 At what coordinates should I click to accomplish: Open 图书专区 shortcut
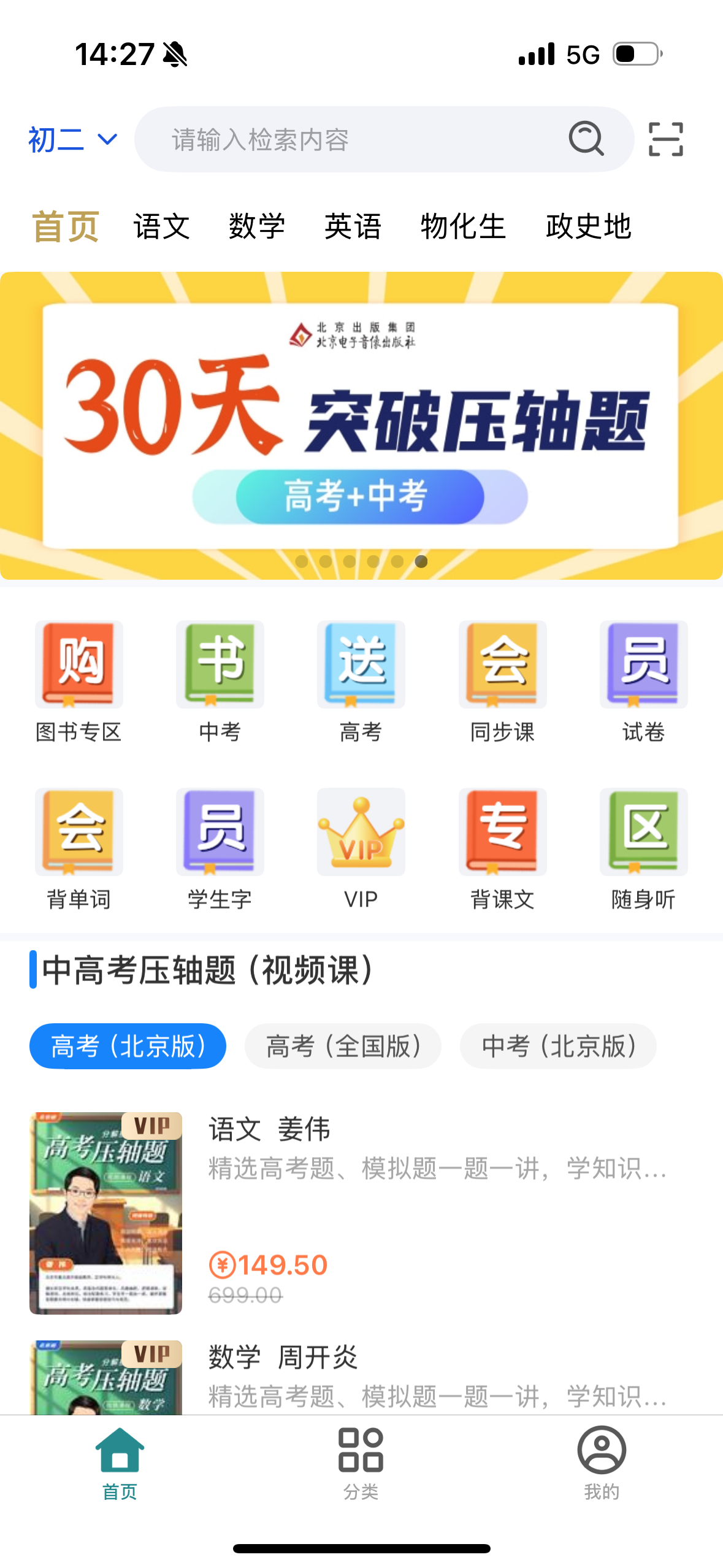pyautogui.click(x=78, y=681)
